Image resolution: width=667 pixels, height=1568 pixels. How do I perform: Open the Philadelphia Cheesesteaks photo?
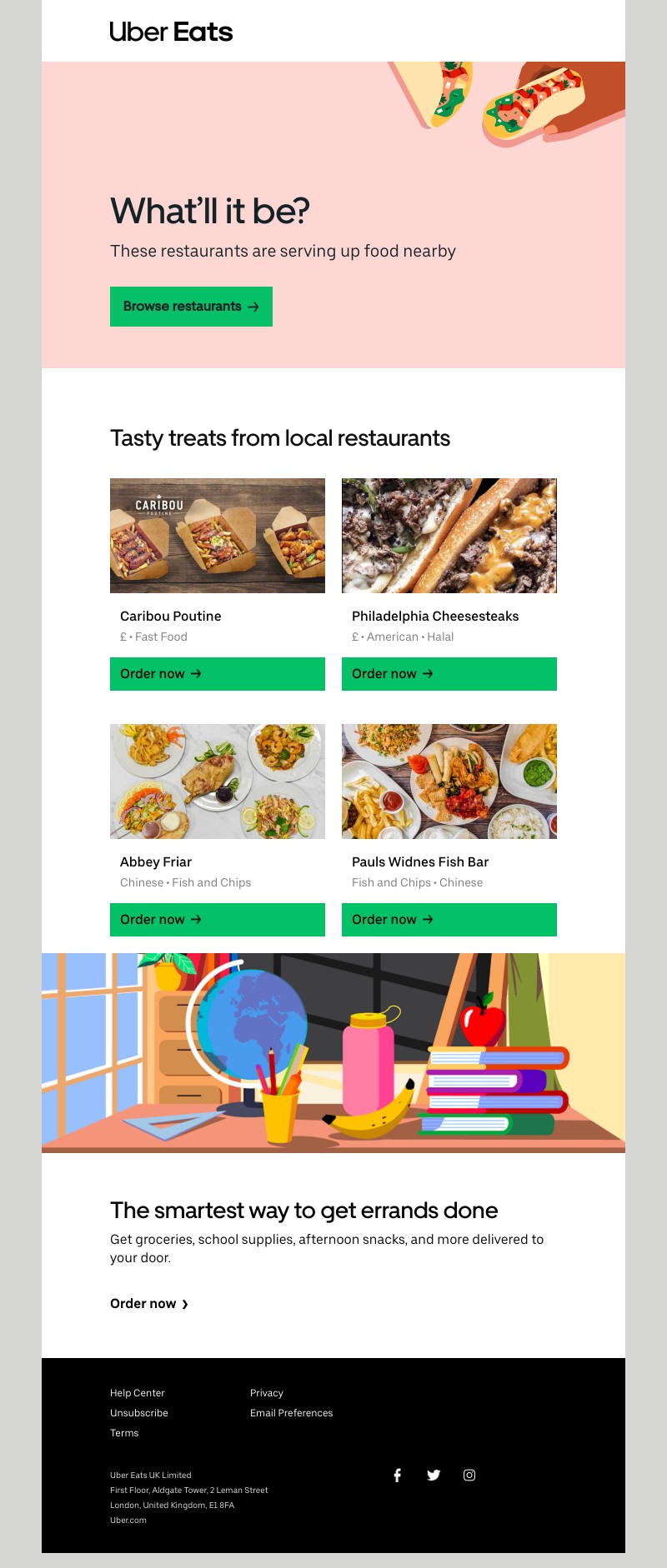click(449, 536)
